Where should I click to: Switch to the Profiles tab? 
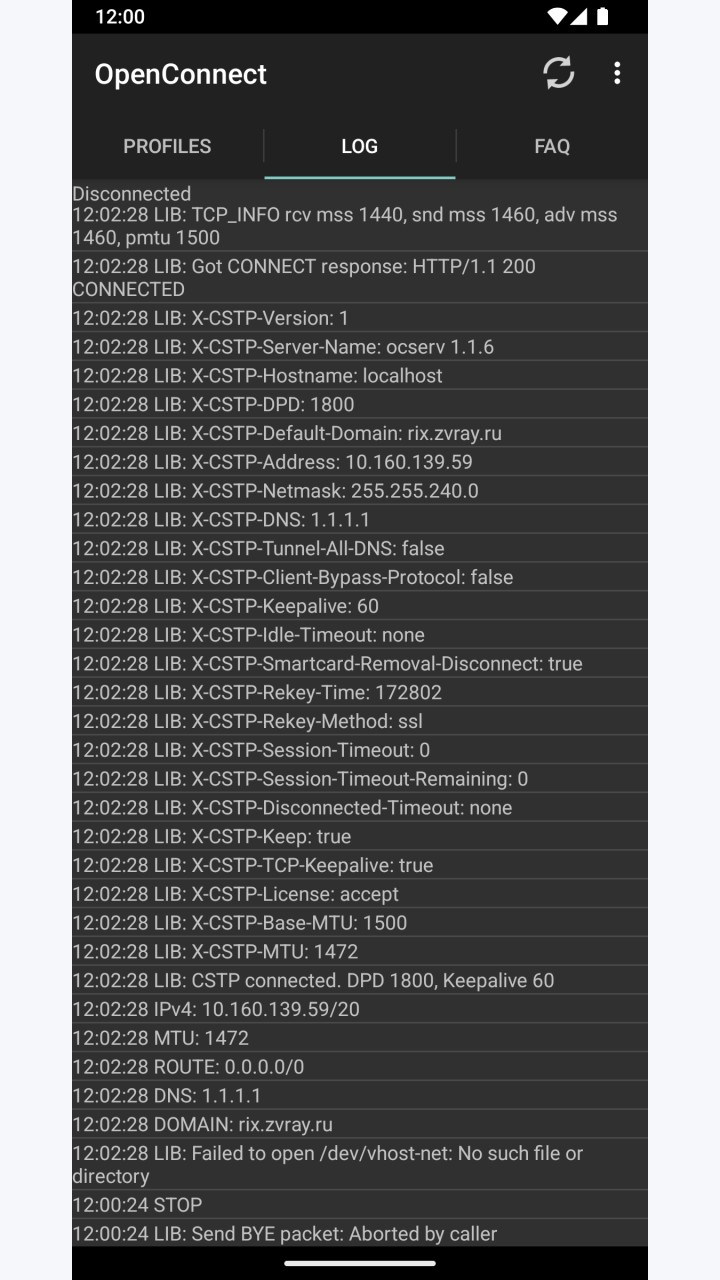167,146
